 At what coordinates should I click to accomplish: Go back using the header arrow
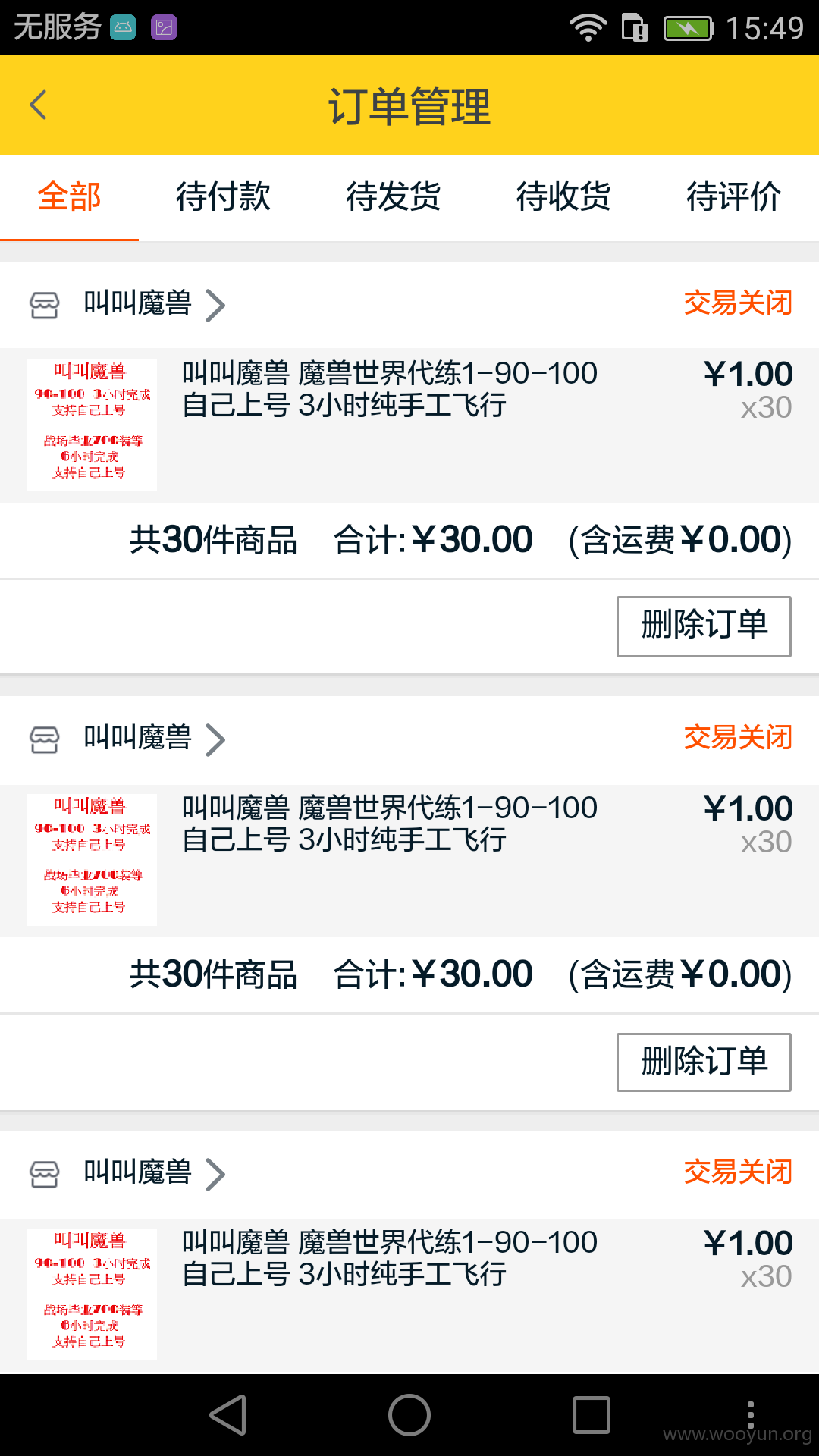point(38,105)
